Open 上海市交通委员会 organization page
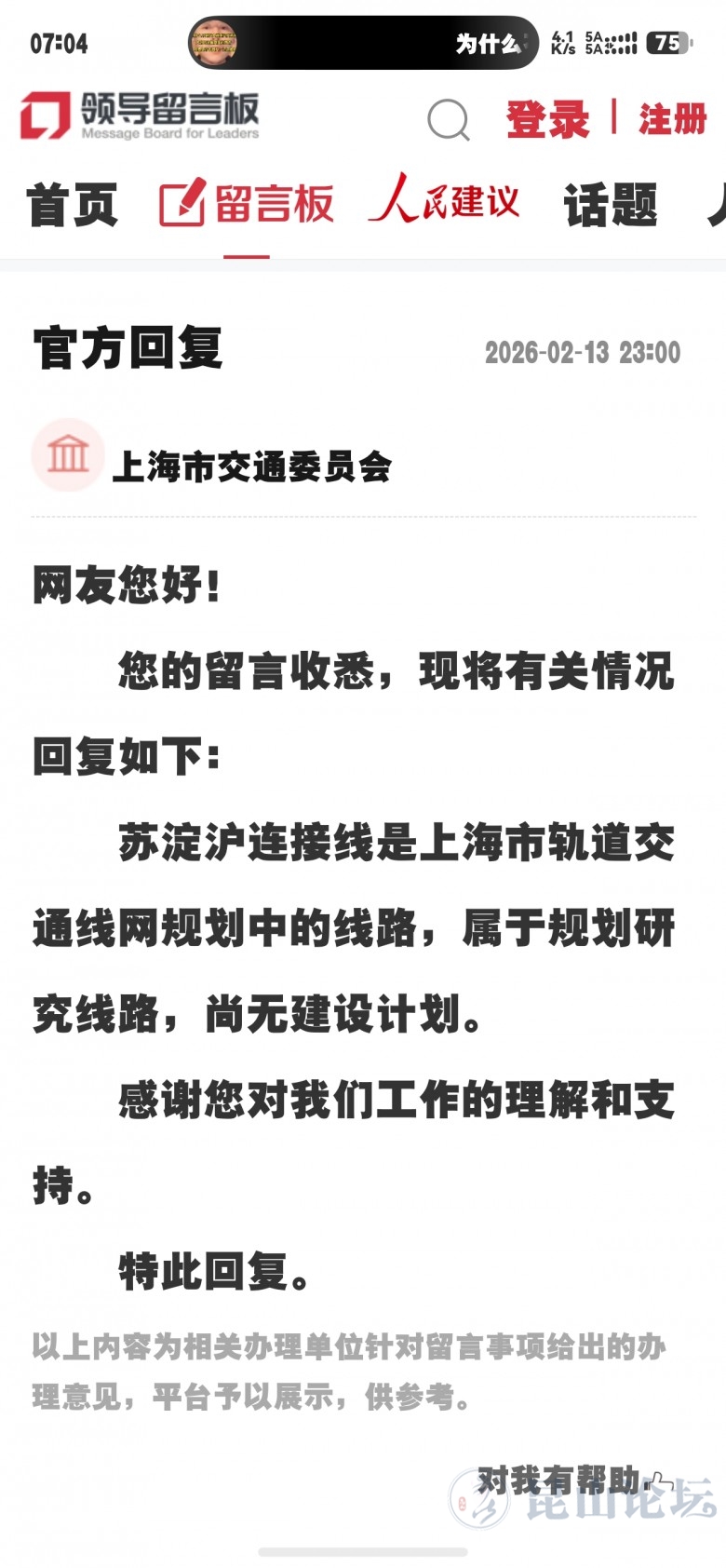This screenshot has width=726, height=1568. coord(251,466)
